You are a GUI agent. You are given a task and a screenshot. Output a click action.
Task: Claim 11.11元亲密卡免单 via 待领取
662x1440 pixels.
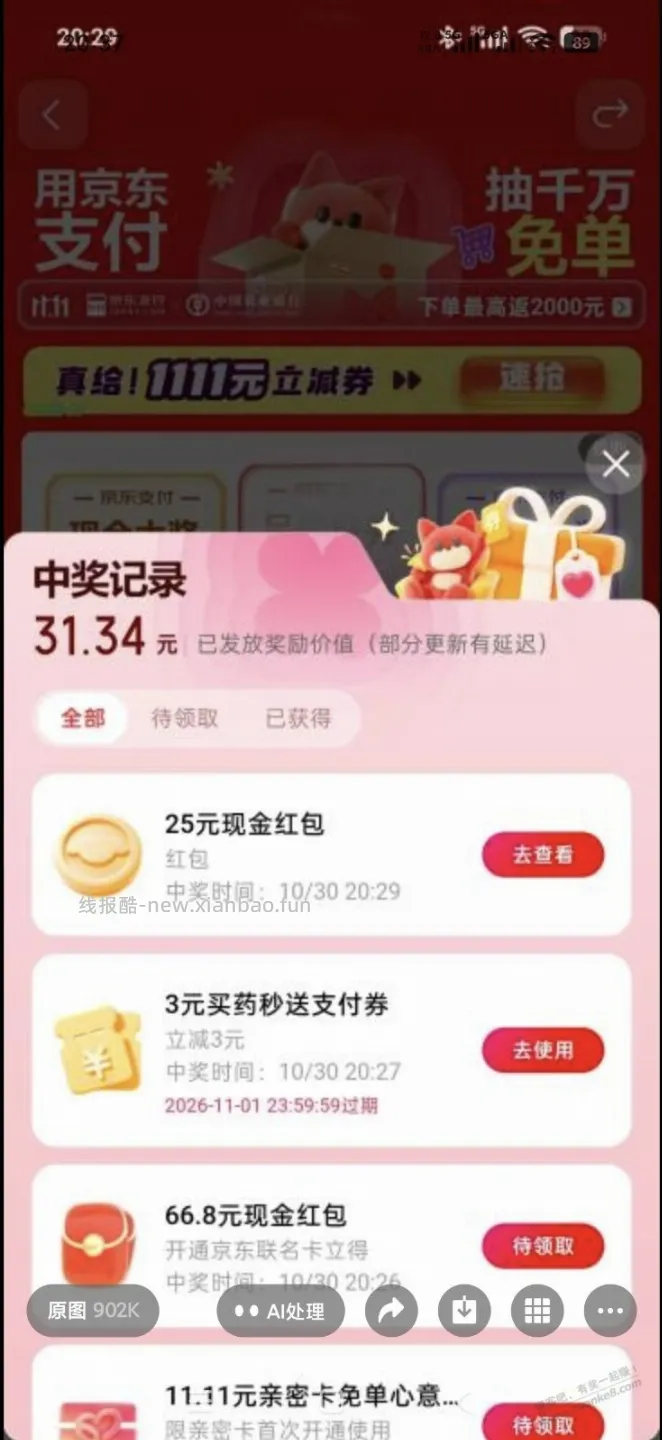(x=543, y=1422)
